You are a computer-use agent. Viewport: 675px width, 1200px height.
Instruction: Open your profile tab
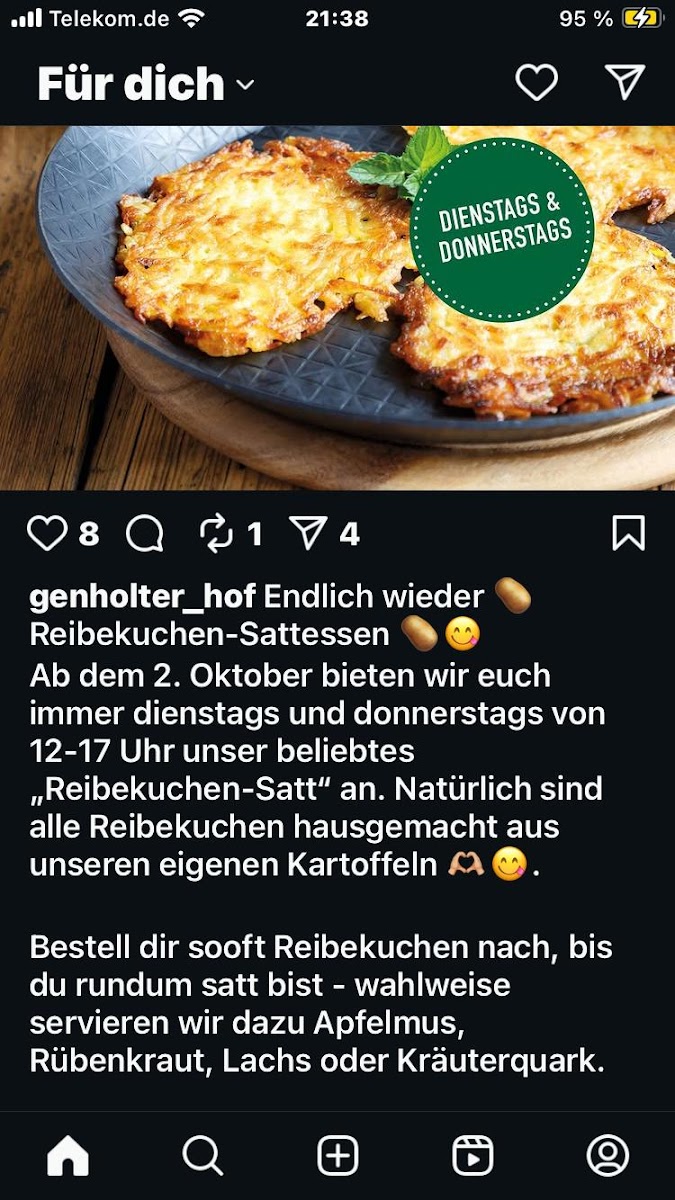(x=607, y=1156)
